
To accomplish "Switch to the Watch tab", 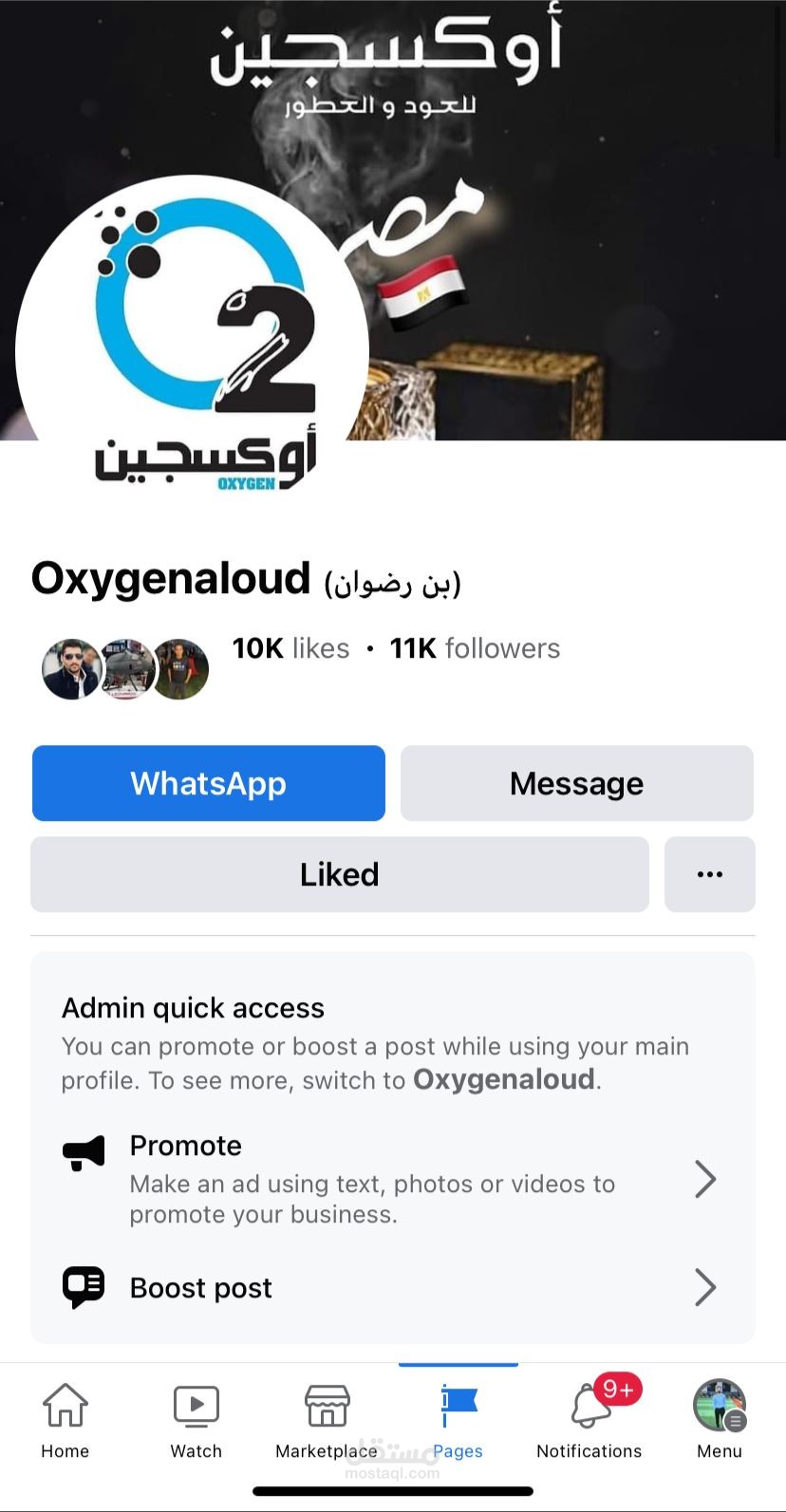I will tap(196, 1421).
